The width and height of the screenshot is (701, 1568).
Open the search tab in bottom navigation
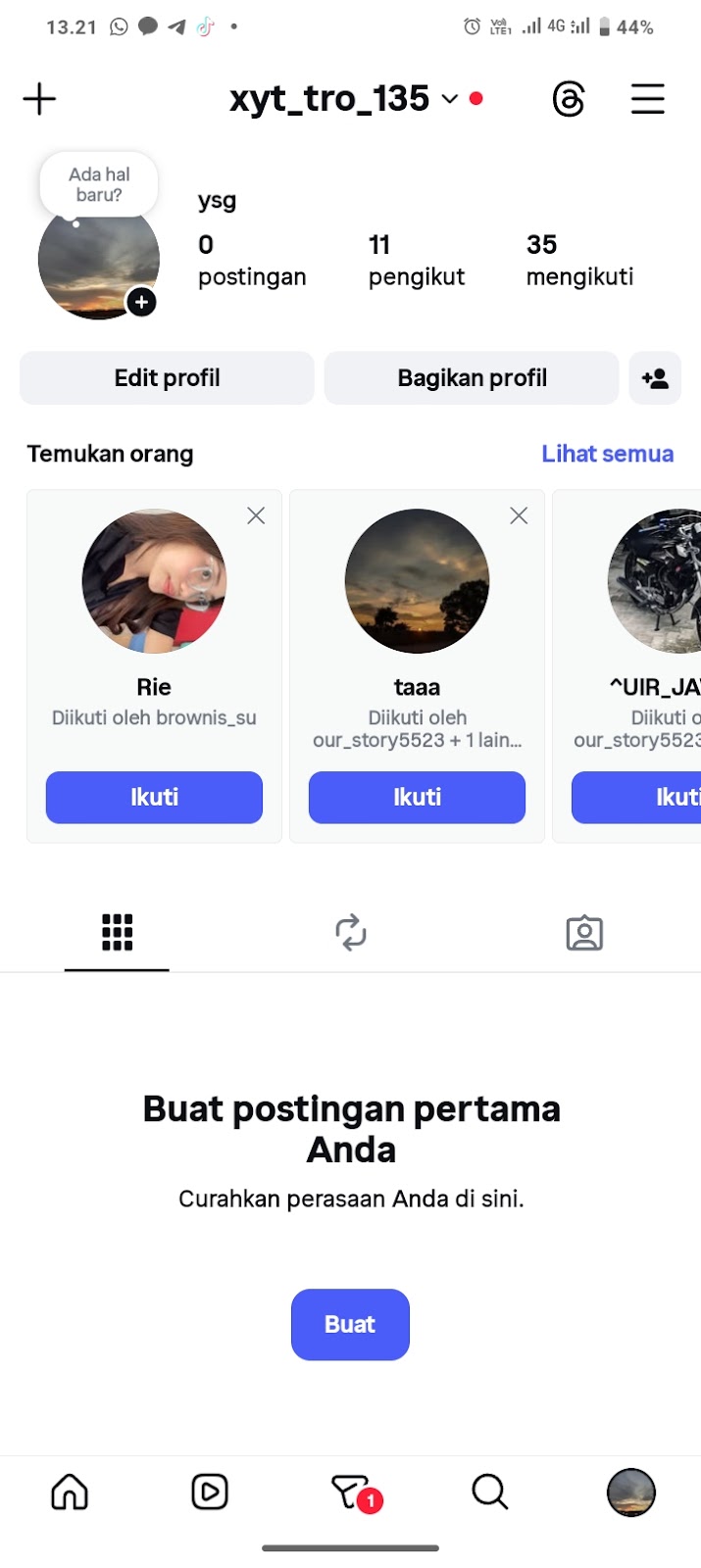click(489, 1493)
